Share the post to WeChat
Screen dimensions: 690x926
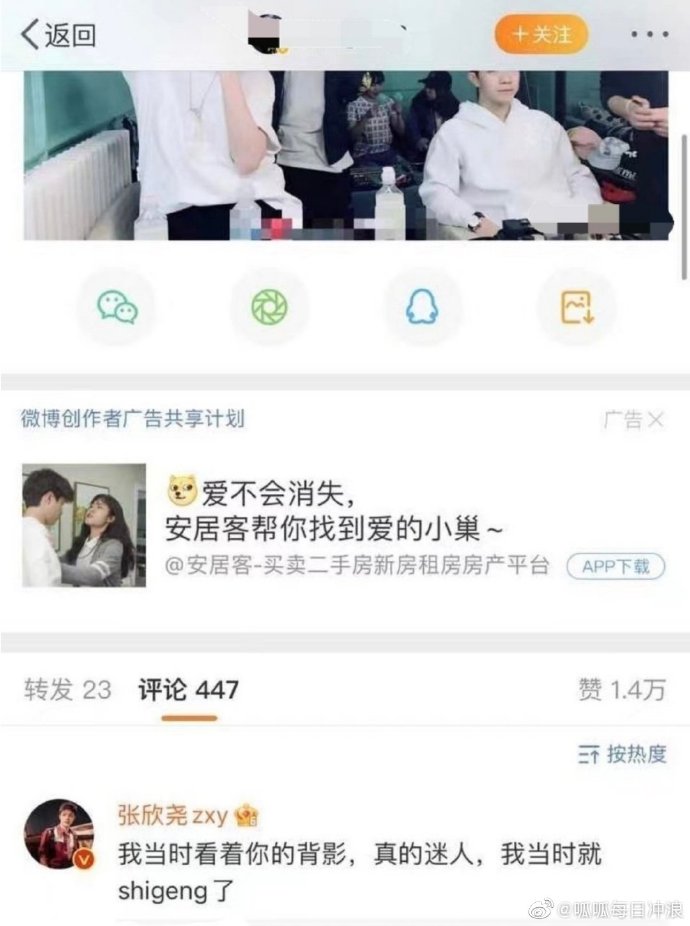[x=117, y=307]
